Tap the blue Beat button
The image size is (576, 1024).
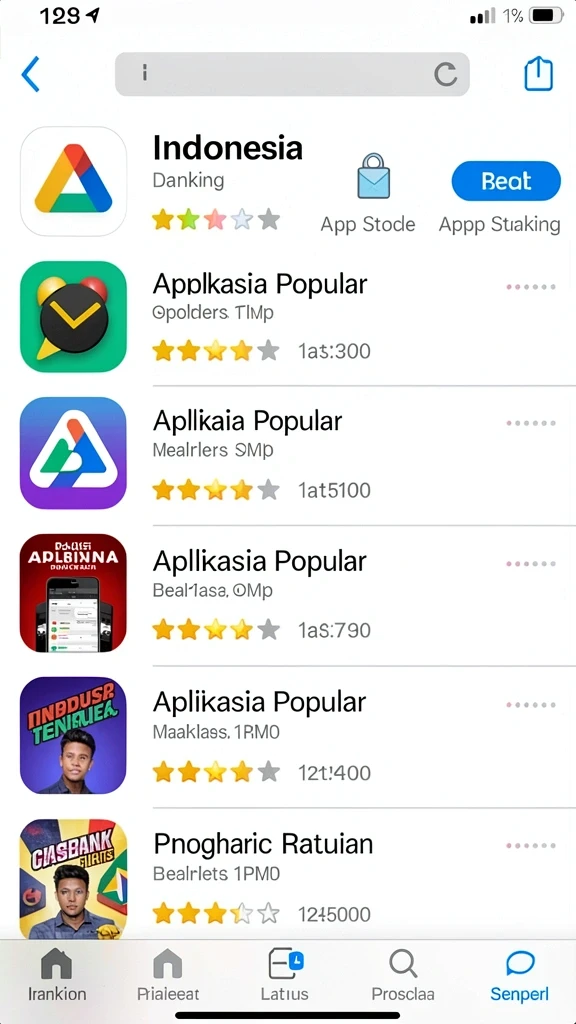coord(506,181)
